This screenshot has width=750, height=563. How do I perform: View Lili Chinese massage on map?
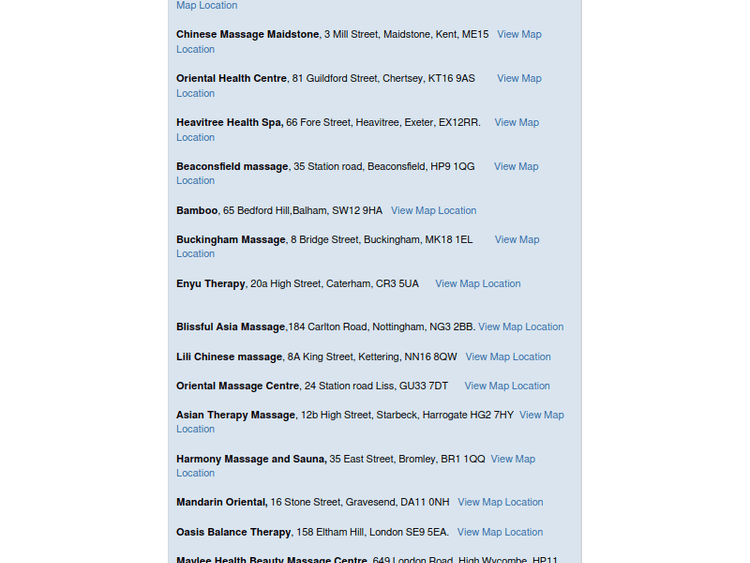508,357
